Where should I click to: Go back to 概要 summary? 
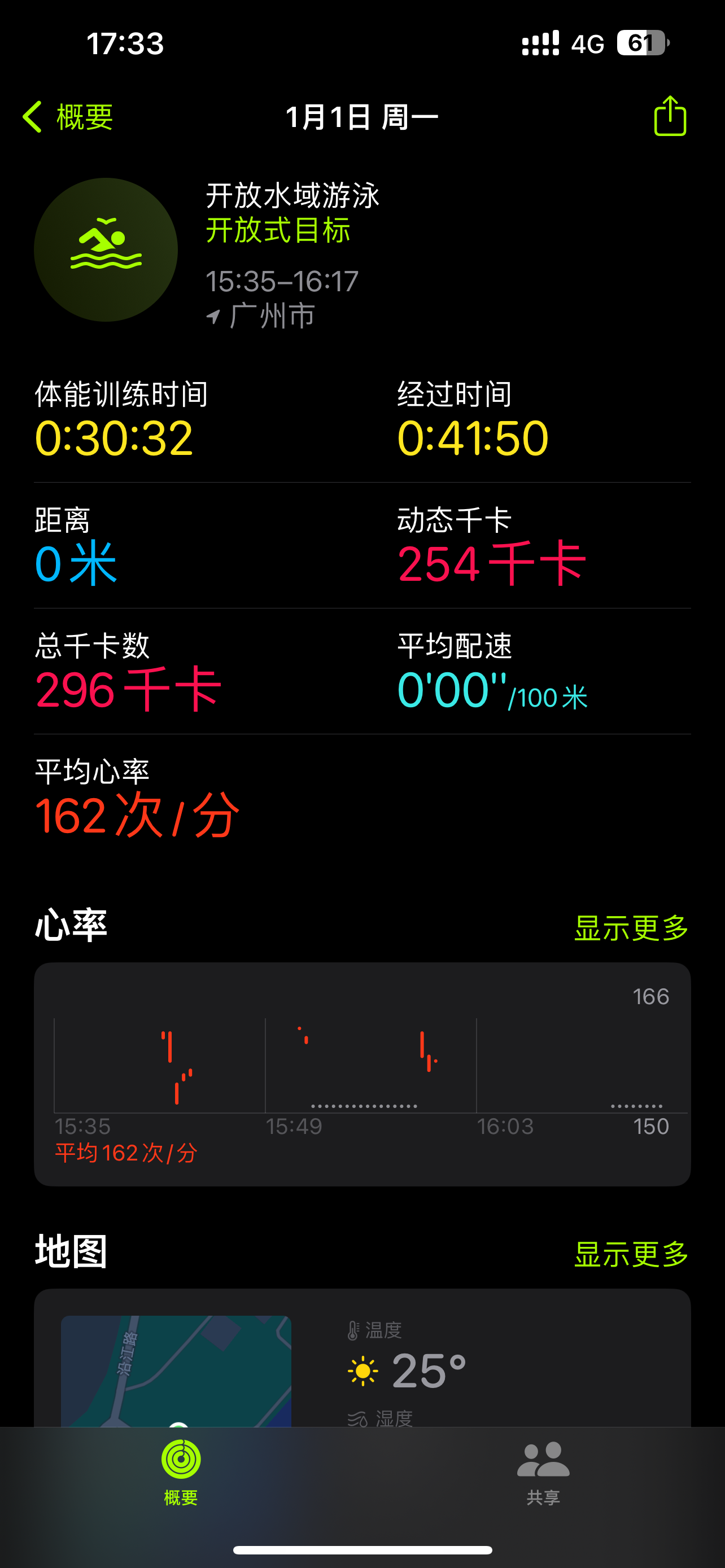coord(68,116)
